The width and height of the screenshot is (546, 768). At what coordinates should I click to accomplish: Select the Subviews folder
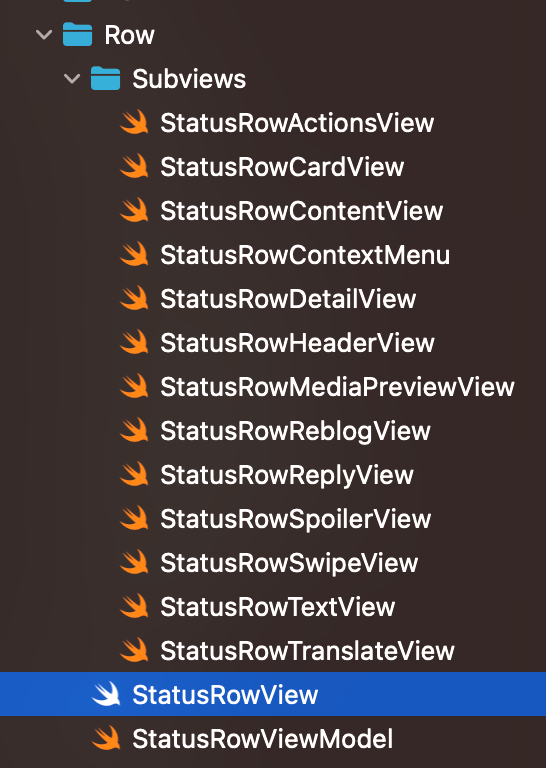click(189, 79)
